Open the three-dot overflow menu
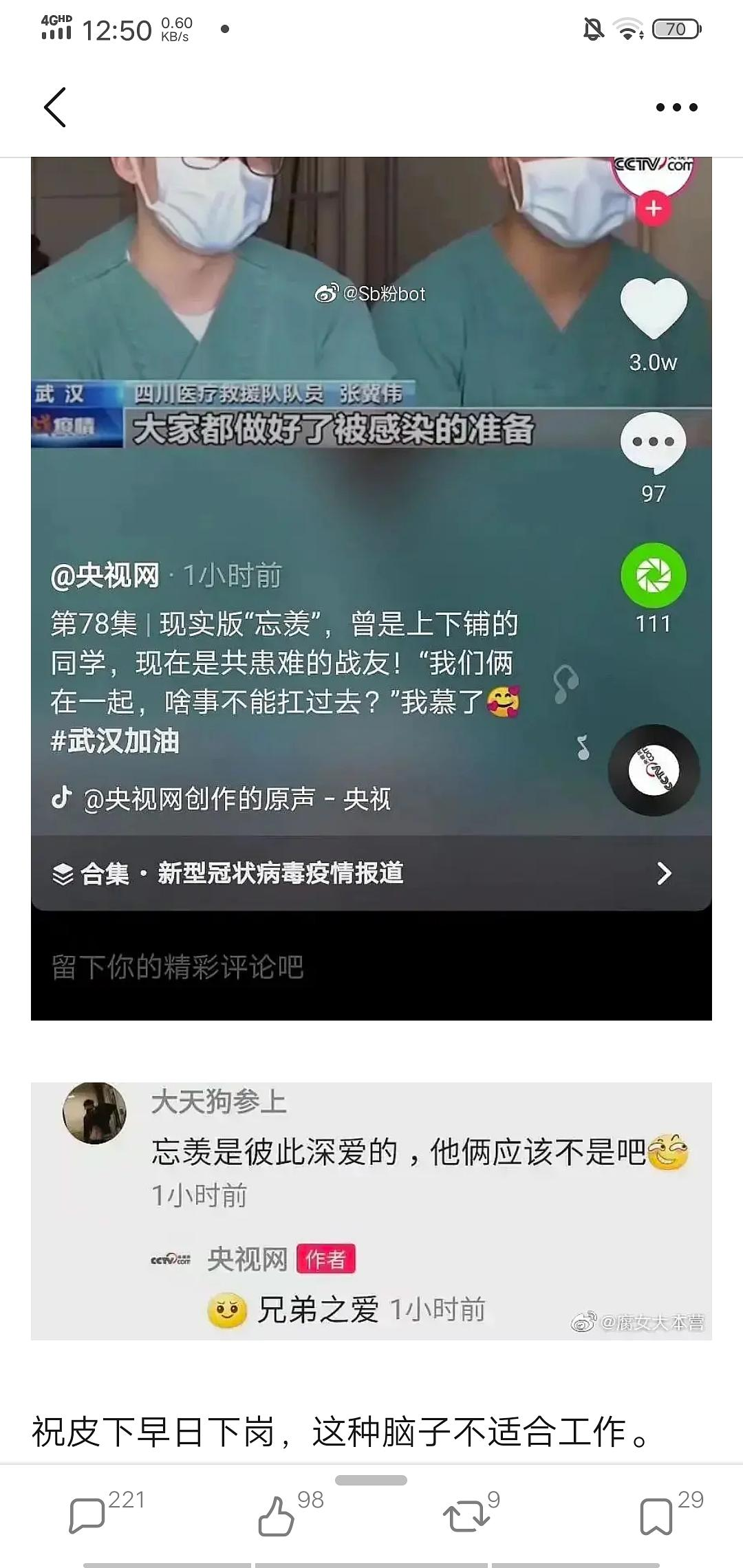Viewport: 743px width, 1568px height. (676, 107)
